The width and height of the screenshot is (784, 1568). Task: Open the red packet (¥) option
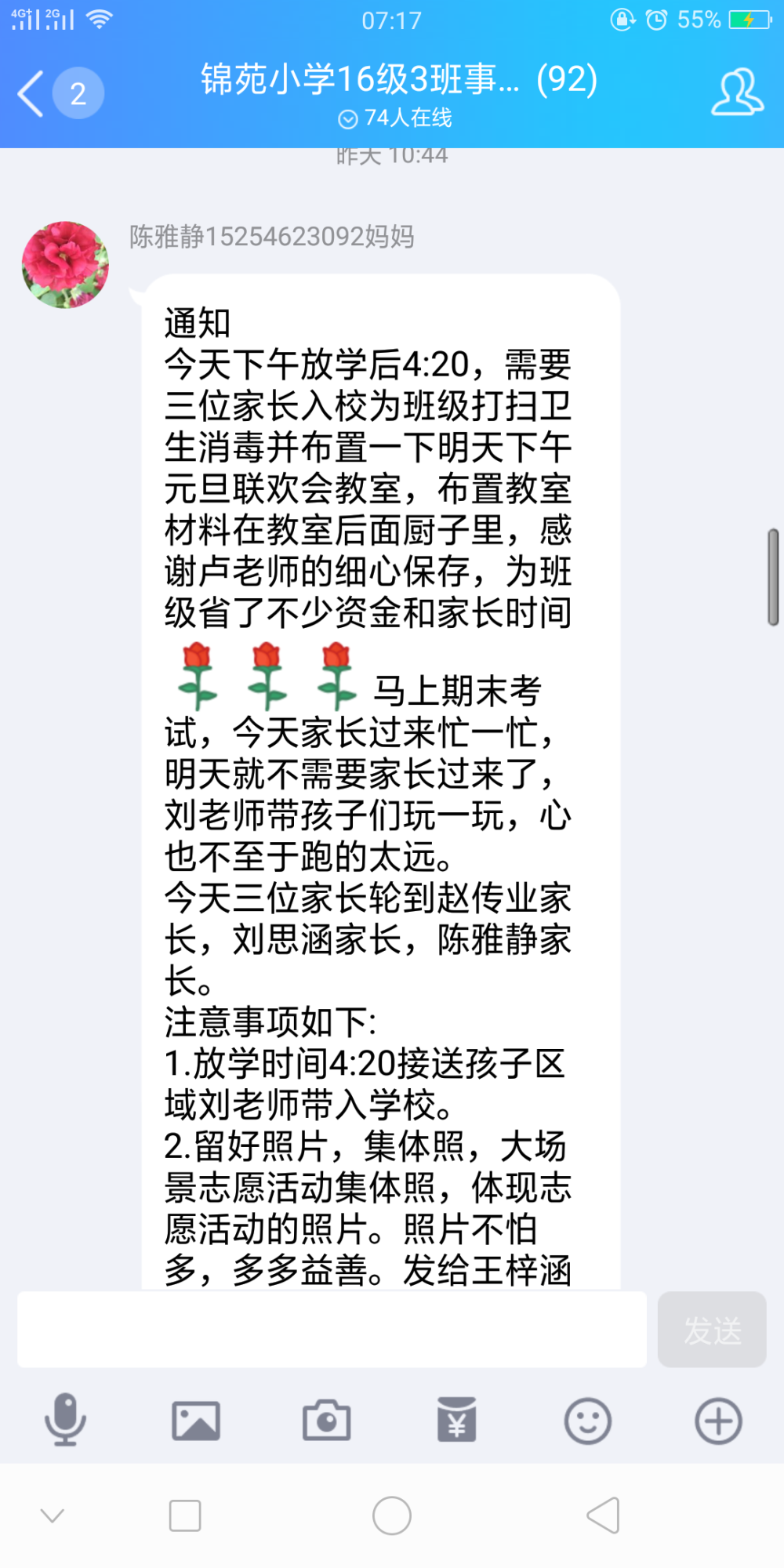pos(457,1420)
